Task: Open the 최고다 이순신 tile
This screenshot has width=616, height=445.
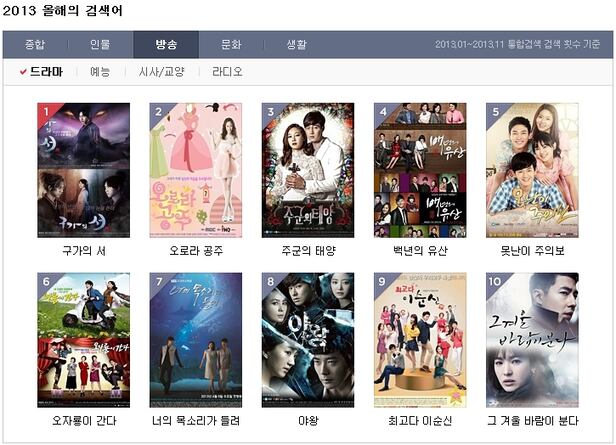Action: [x=419, y=340]
